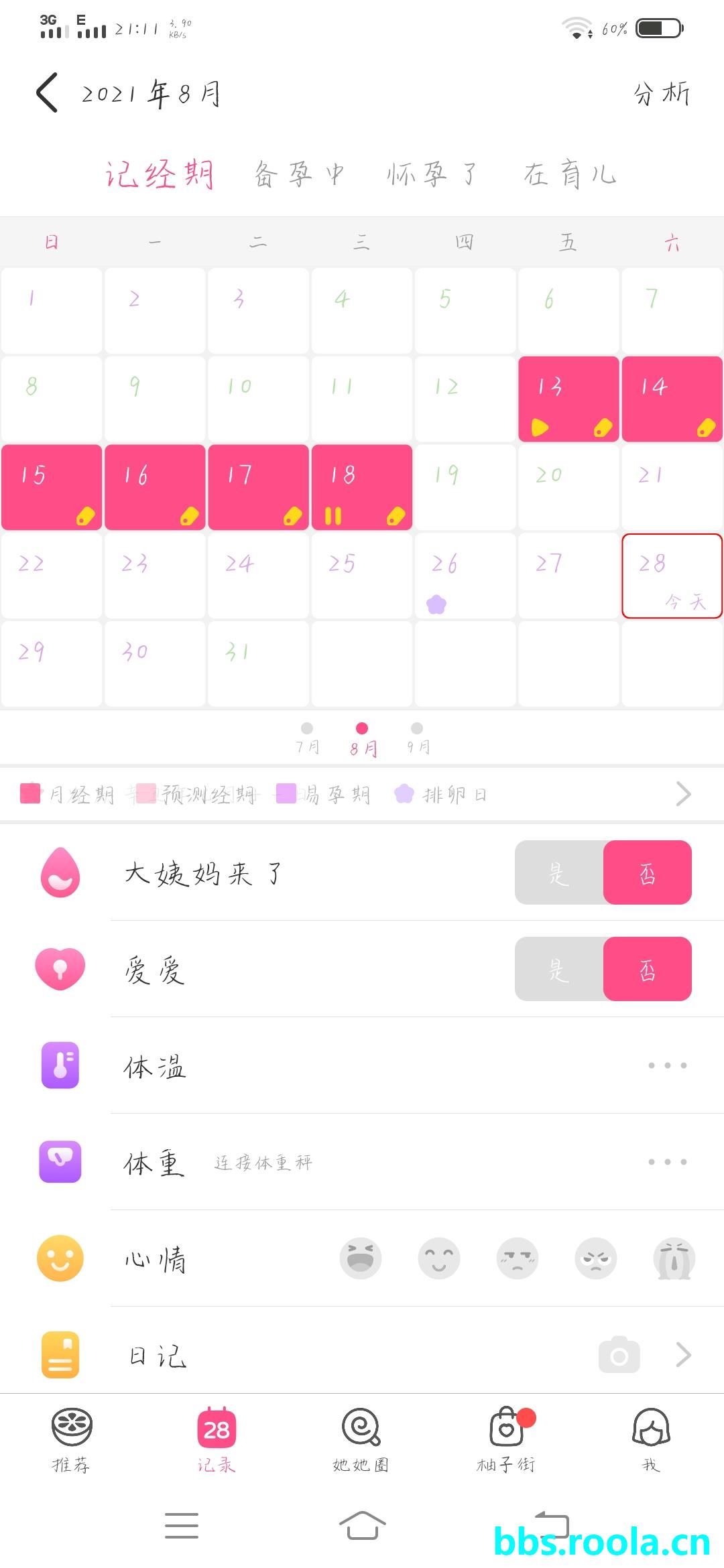This screenshot has height=1568, width=724.
Task: Open the 分析 analysis page
Action: 661,93
